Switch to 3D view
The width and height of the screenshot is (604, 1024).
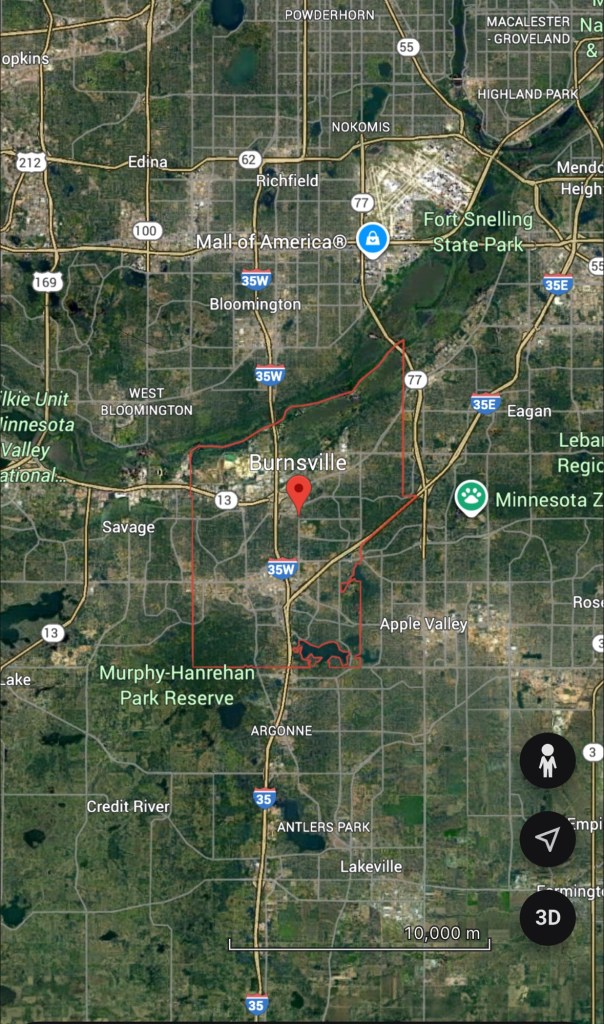coord(547,917)
